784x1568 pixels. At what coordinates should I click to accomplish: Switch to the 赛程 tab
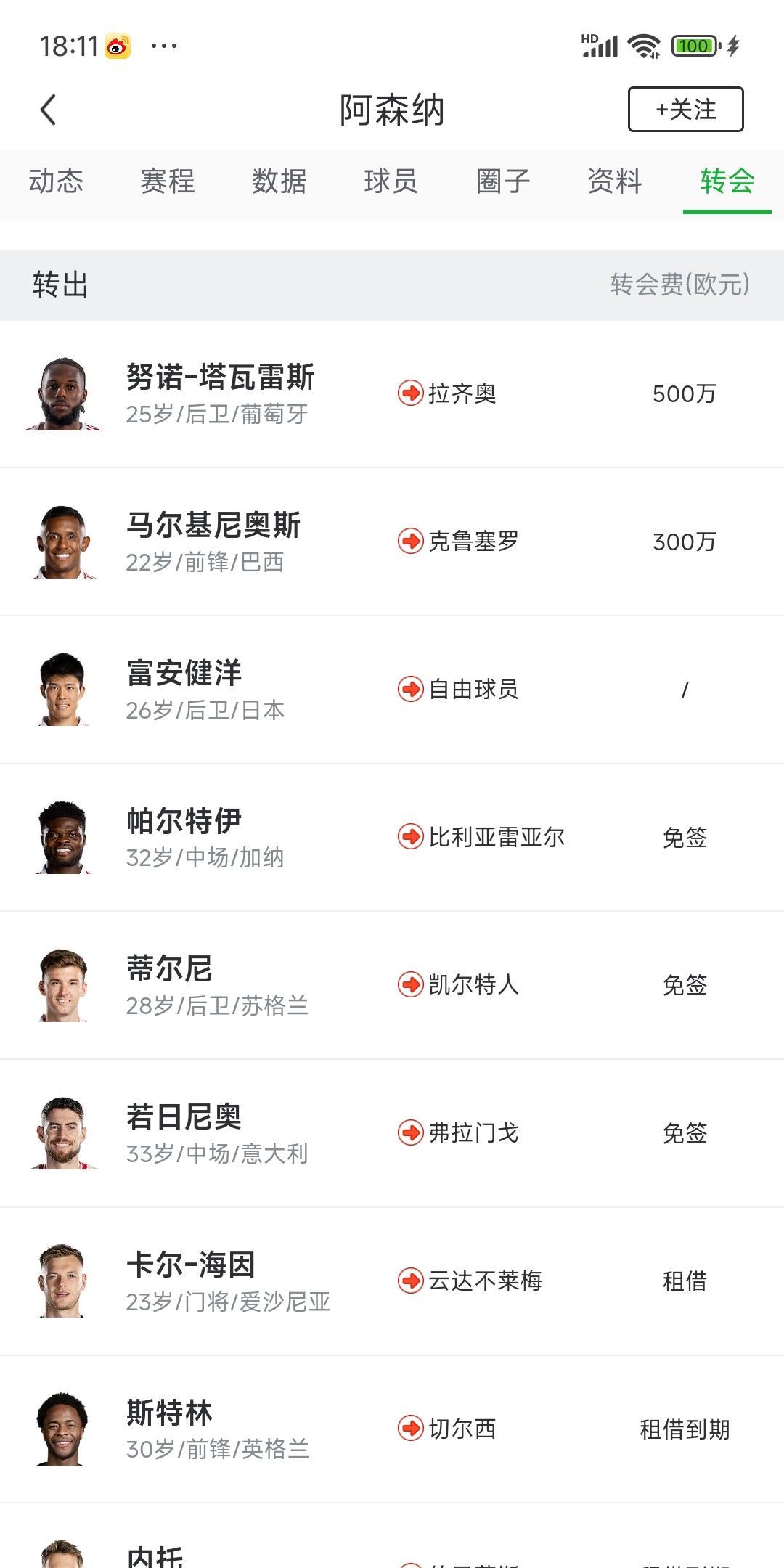[168, 181]
